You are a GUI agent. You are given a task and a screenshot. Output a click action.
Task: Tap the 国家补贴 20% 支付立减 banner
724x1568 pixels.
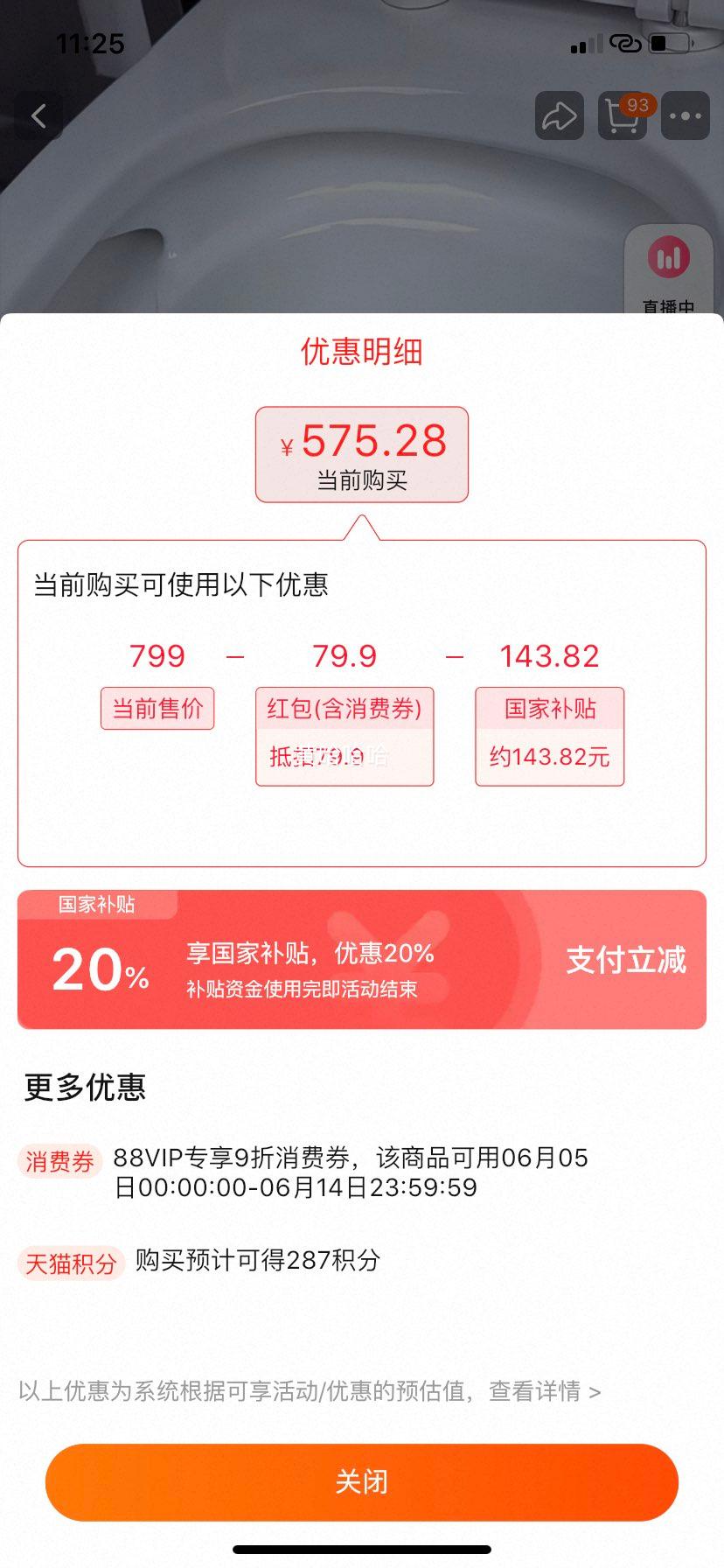point(362,959)
